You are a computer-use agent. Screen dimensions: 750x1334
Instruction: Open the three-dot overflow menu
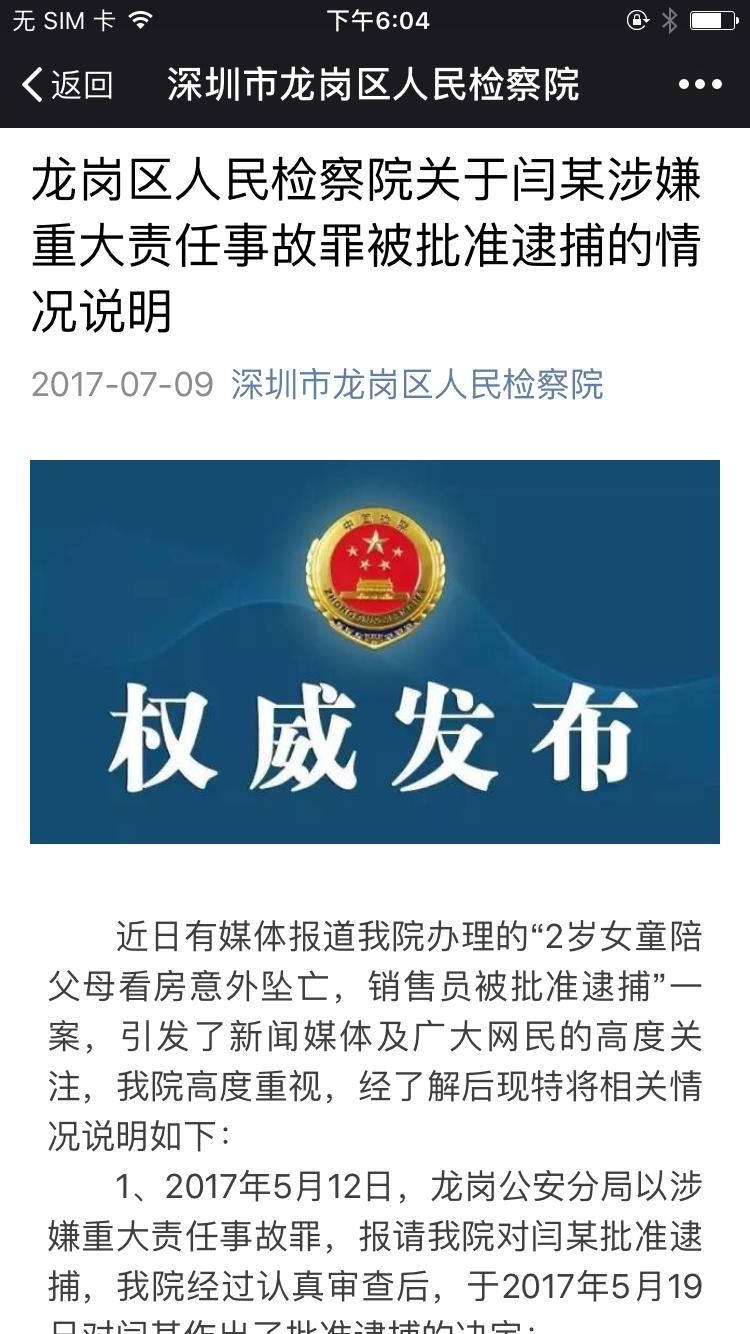[x=700, y=85]
